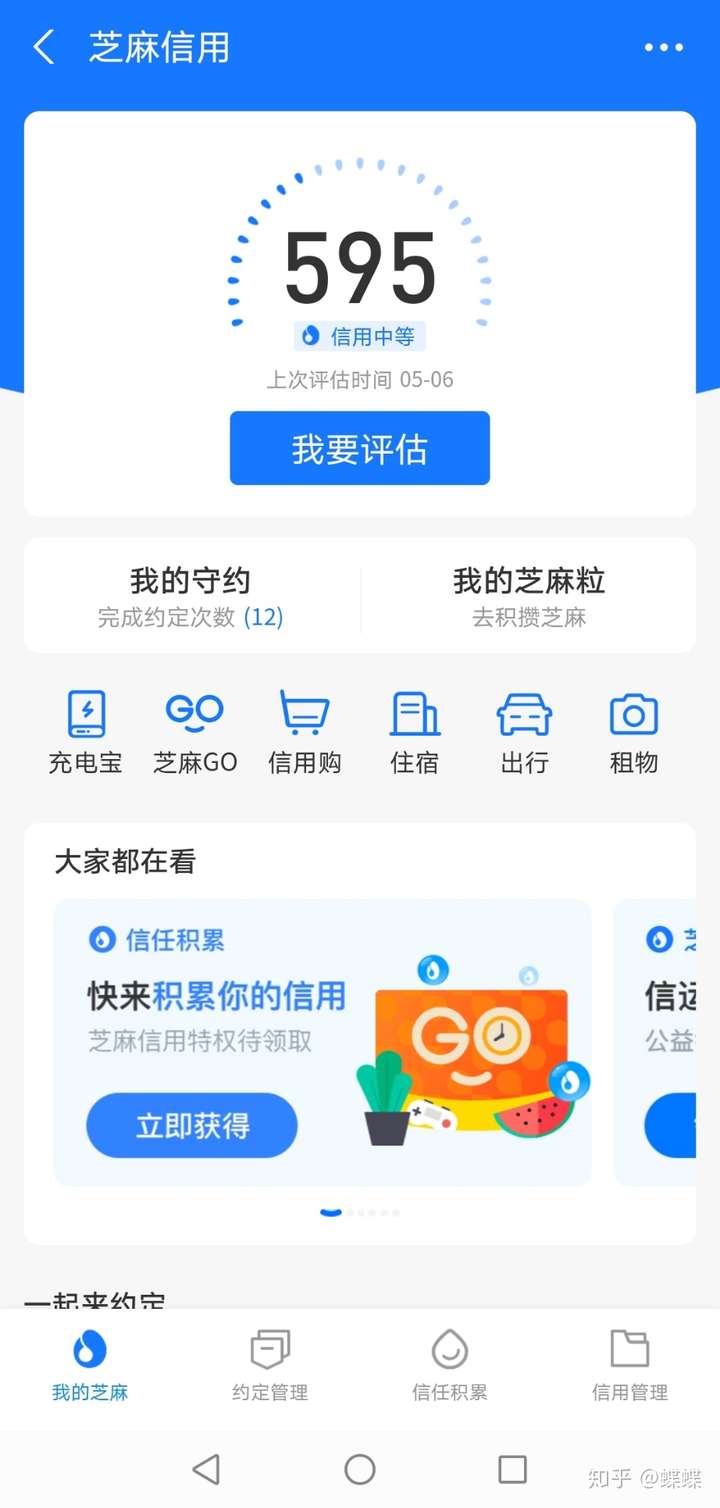The width and height of the screenshot is (720, 1508).
Task: Tap the 我要评估 button
Action: click(360, 448)
